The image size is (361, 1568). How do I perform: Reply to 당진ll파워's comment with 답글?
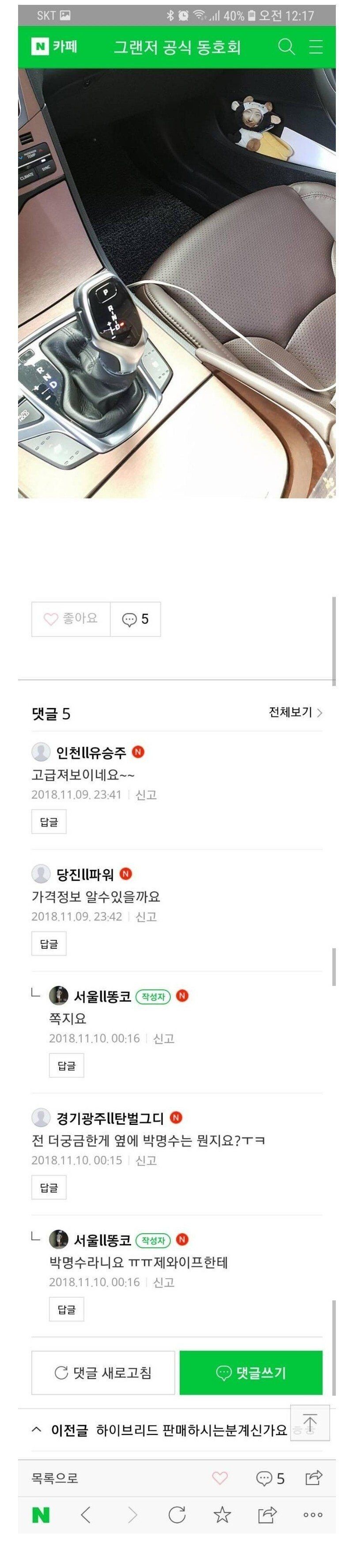(49, 943)
